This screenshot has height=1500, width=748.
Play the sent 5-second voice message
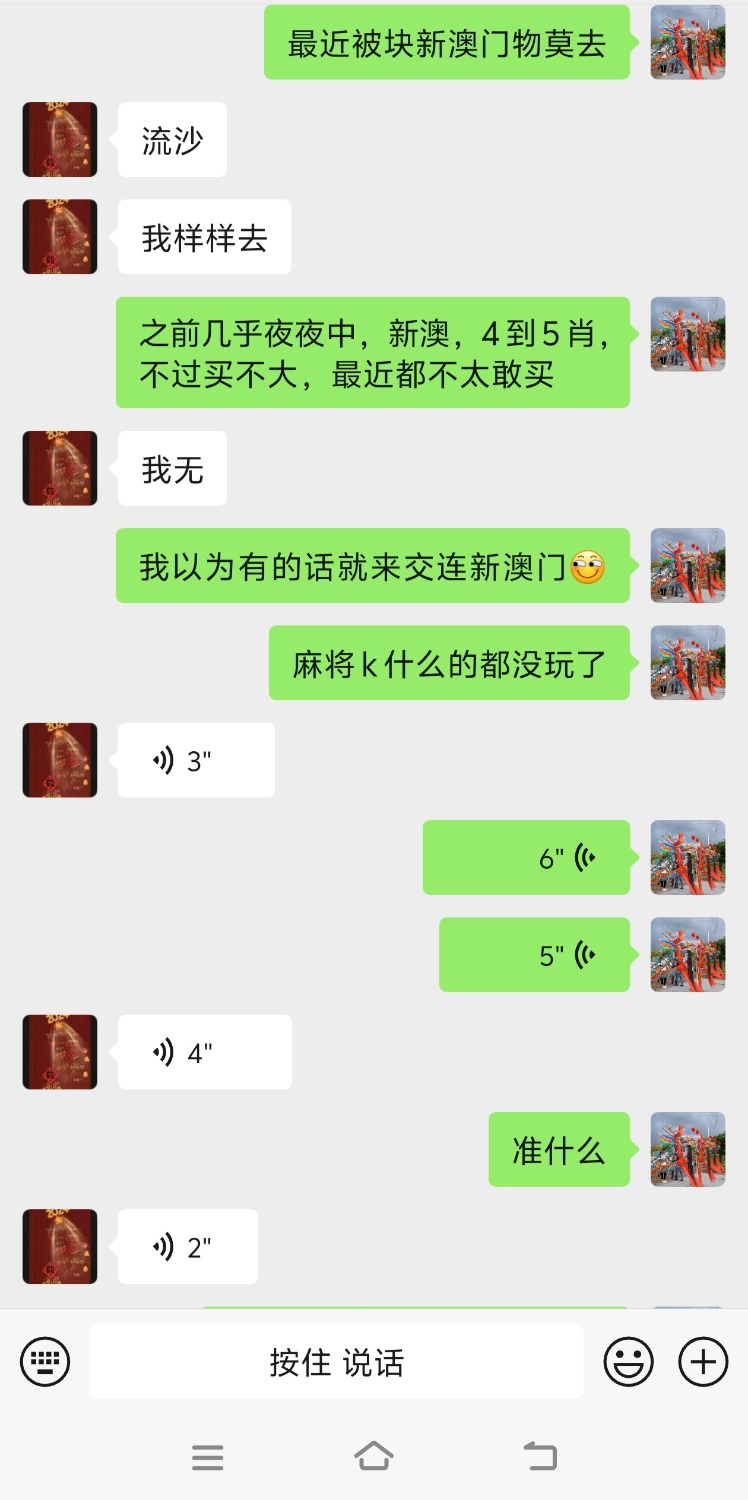tap(534, 954)
